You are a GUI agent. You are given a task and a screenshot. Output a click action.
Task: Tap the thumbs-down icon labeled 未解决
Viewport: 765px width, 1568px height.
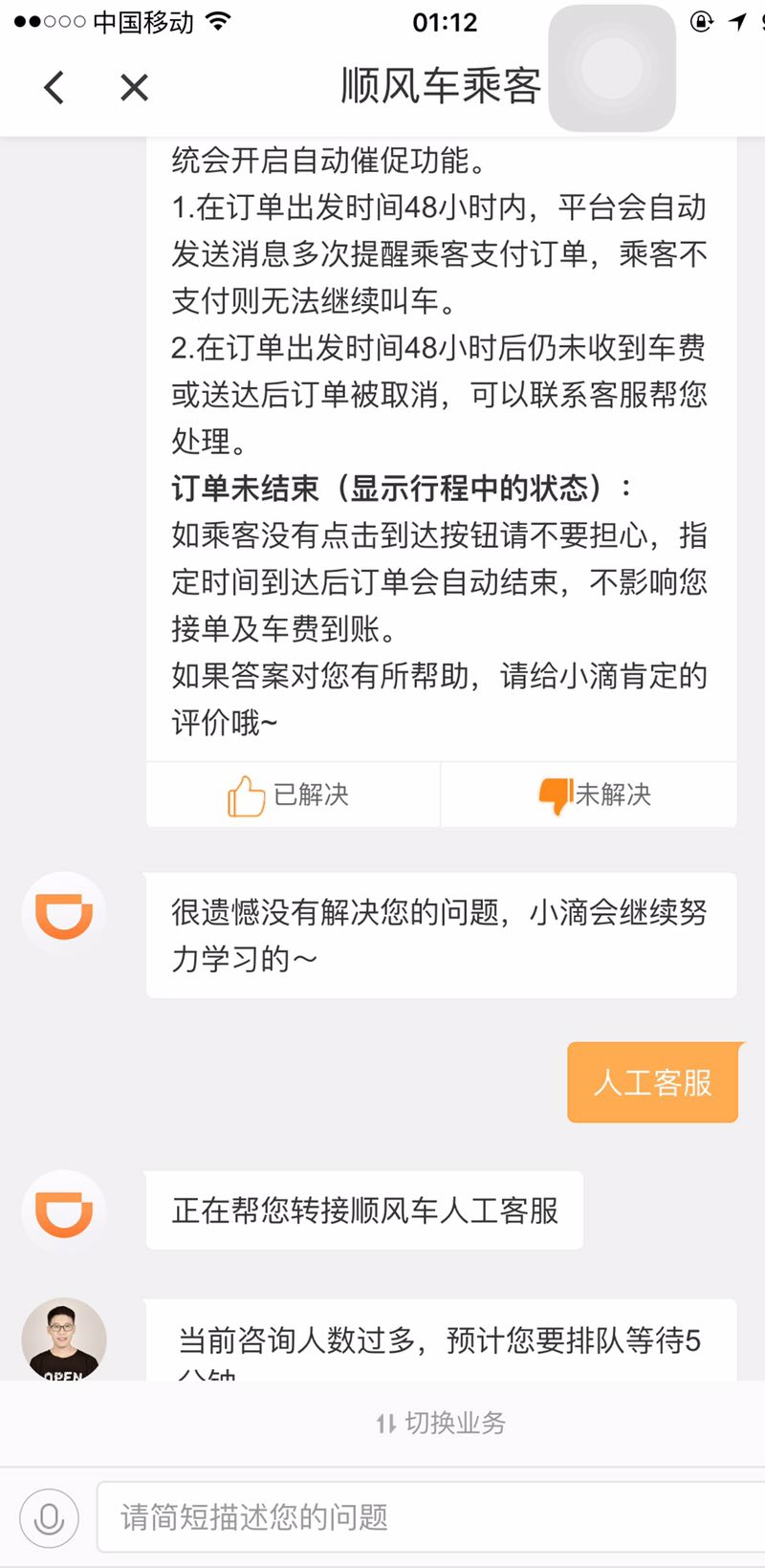(x=553, y=793)
